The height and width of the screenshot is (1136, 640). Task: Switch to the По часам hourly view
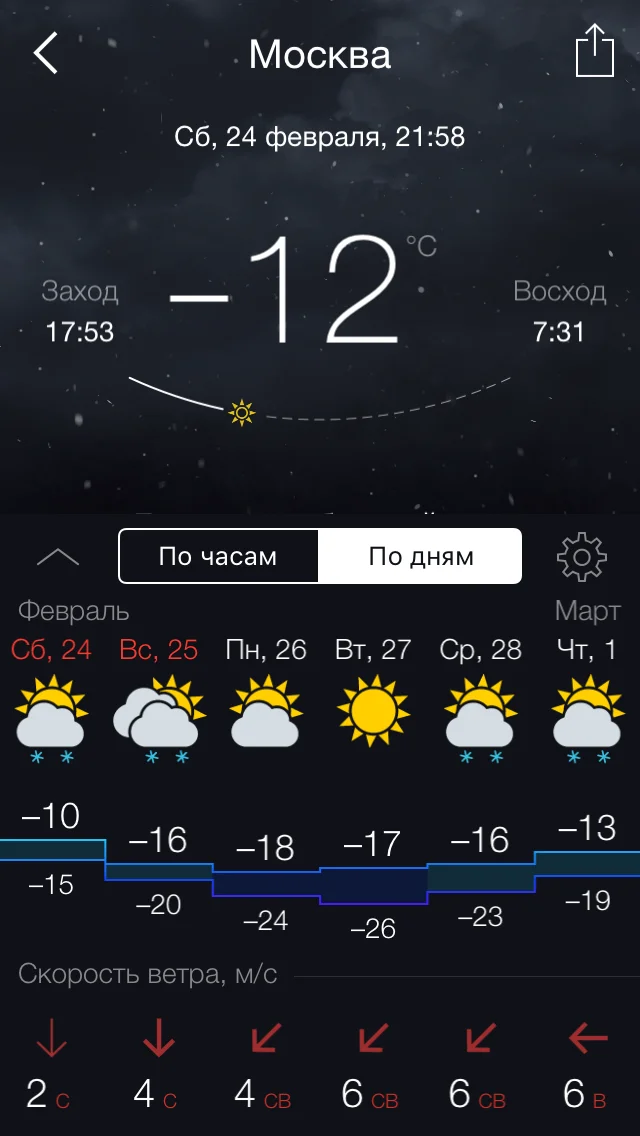(x=218, y=556)
